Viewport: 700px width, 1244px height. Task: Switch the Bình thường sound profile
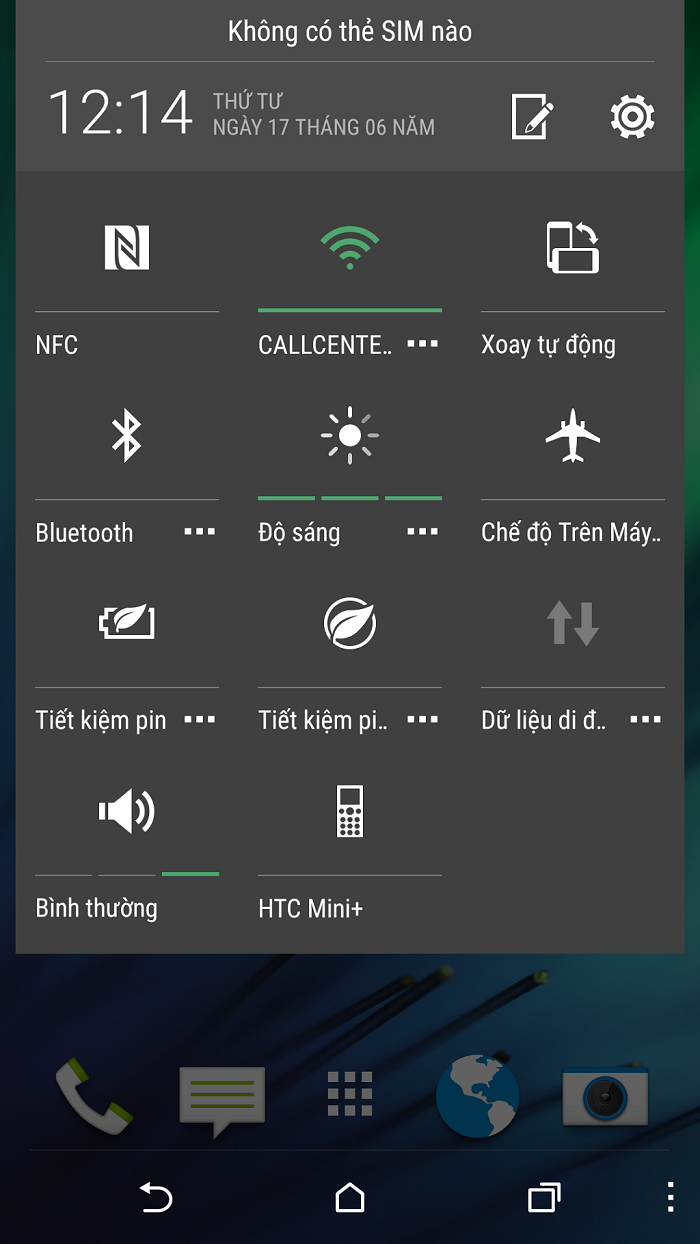click(x=127, y=812)
